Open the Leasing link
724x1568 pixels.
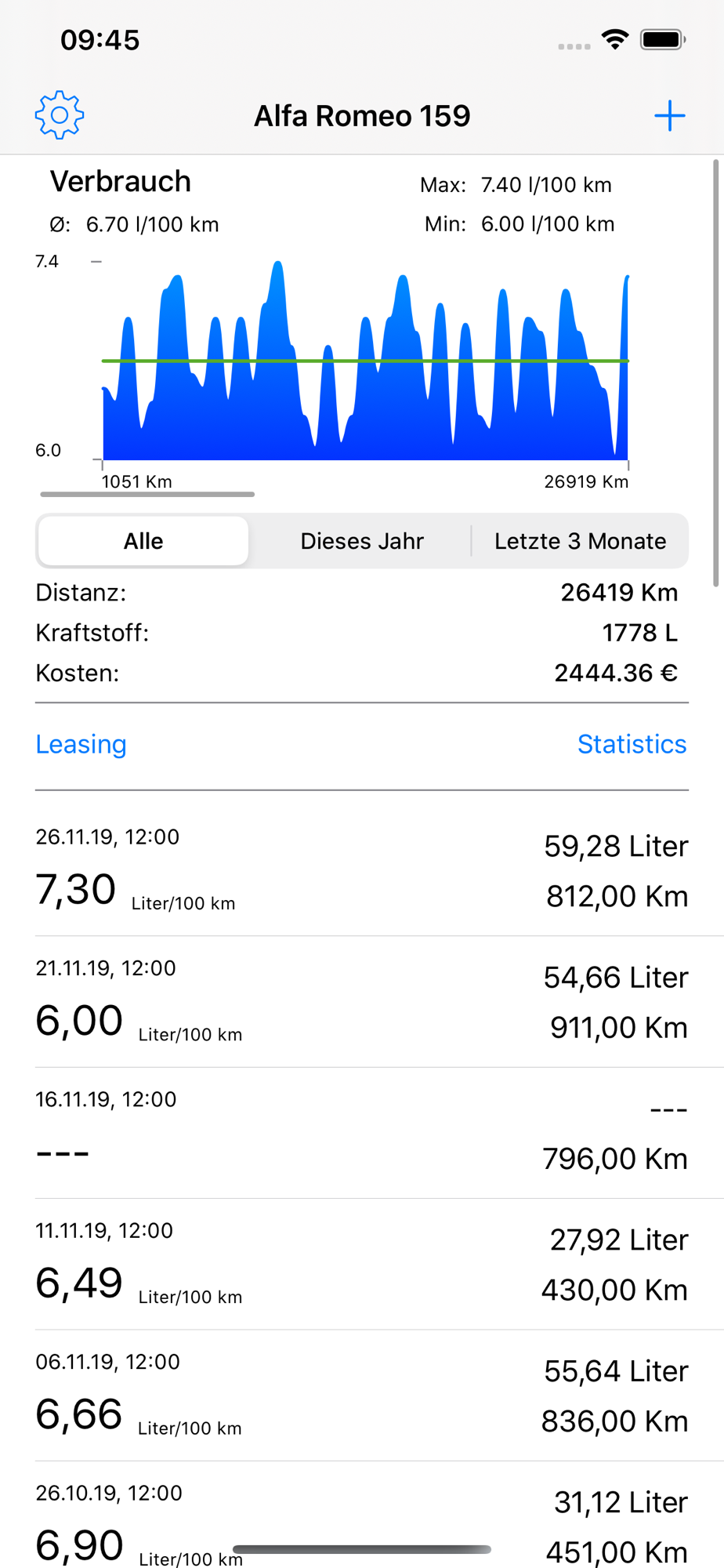pyautogui.click(x=81, y=744)
